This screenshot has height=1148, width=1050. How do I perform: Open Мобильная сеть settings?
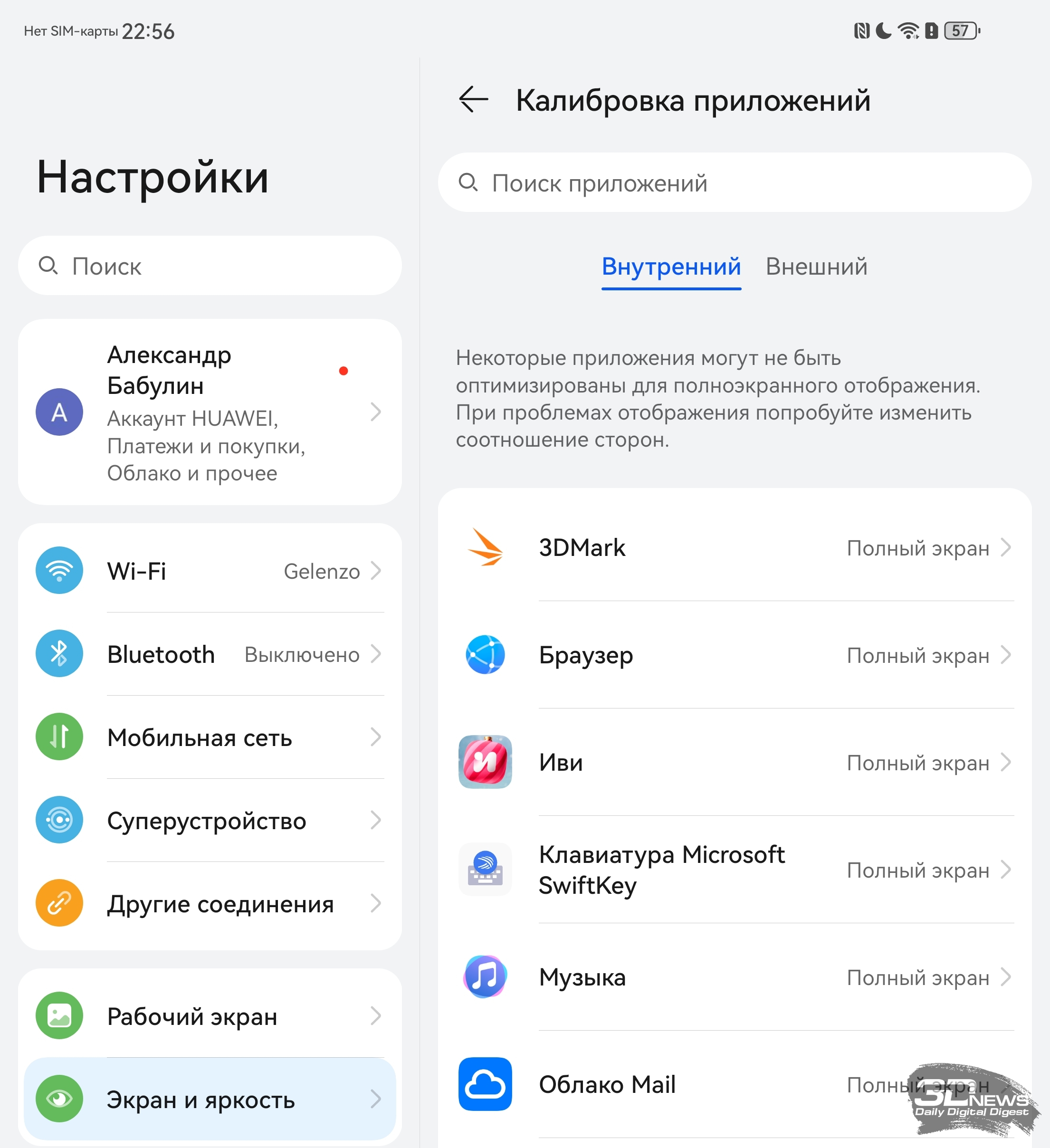click(x=210, y=737)
